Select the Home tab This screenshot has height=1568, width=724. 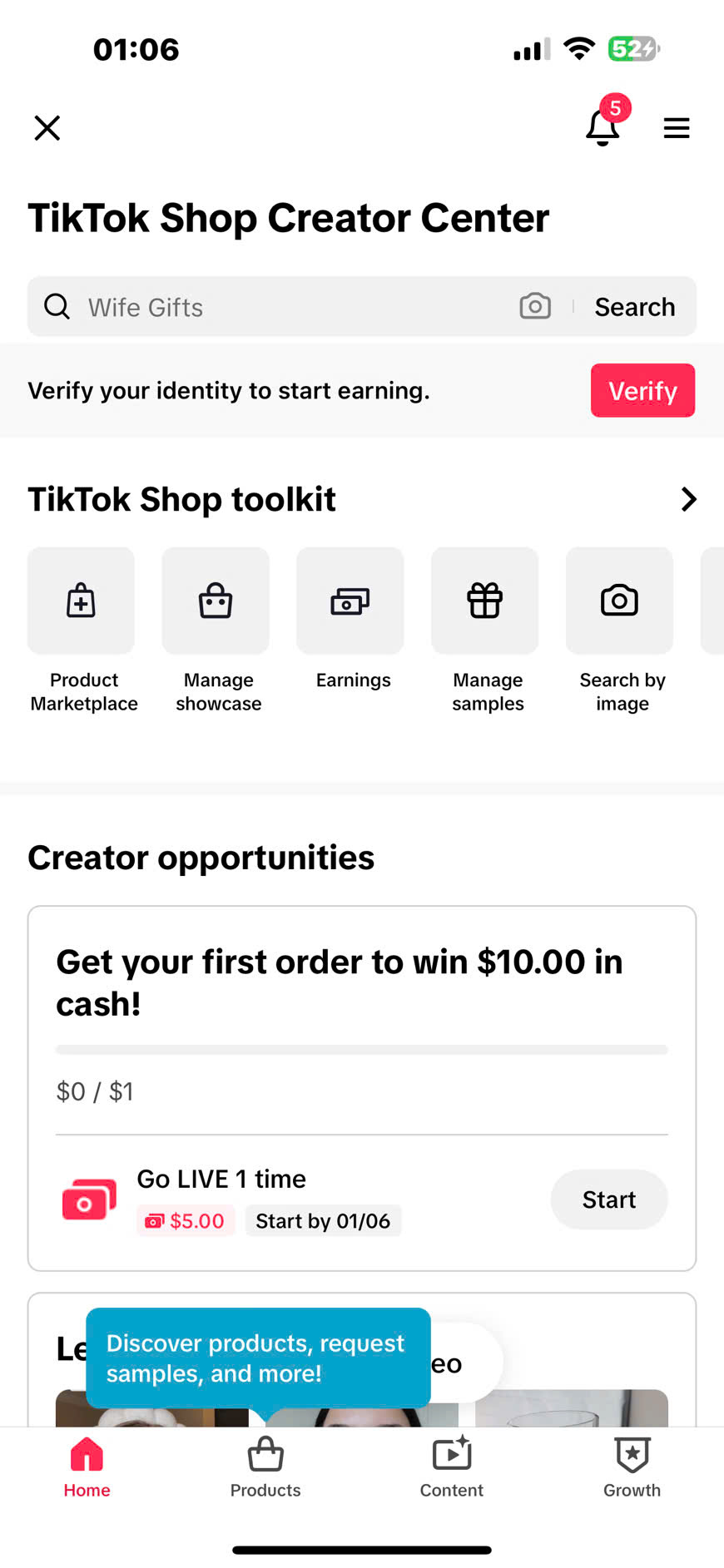click(x=87, y=1468)
